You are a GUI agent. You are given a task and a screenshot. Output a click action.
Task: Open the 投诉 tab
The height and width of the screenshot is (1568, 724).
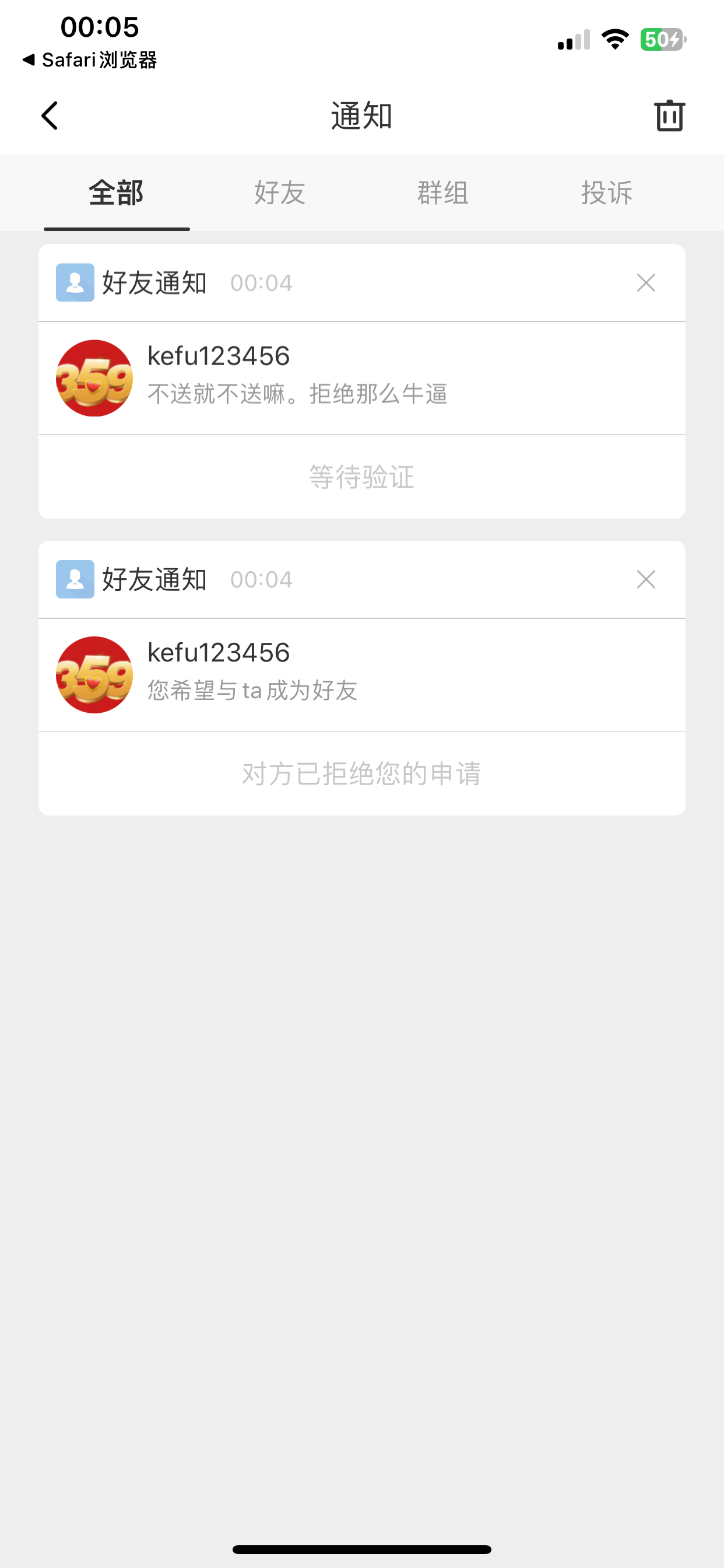tap(607, 193)
